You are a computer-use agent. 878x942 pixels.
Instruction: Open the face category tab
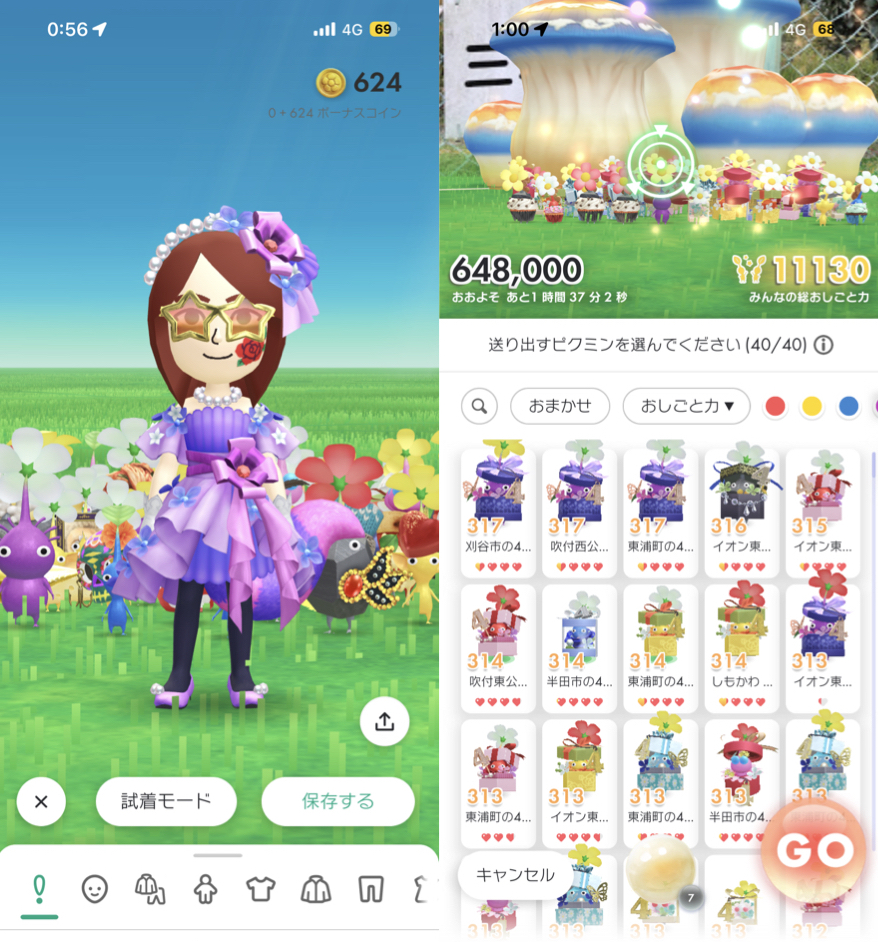click(x=95, y=889)
